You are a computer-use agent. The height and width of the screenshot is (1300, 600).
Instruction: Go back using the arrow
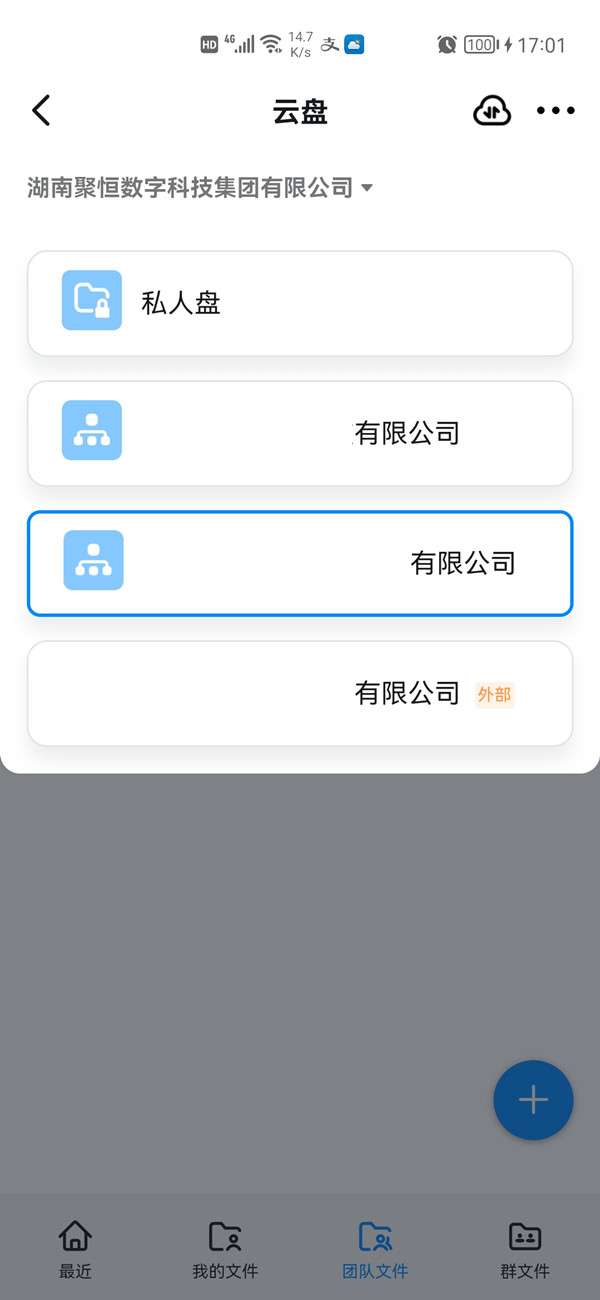(41, 110)
